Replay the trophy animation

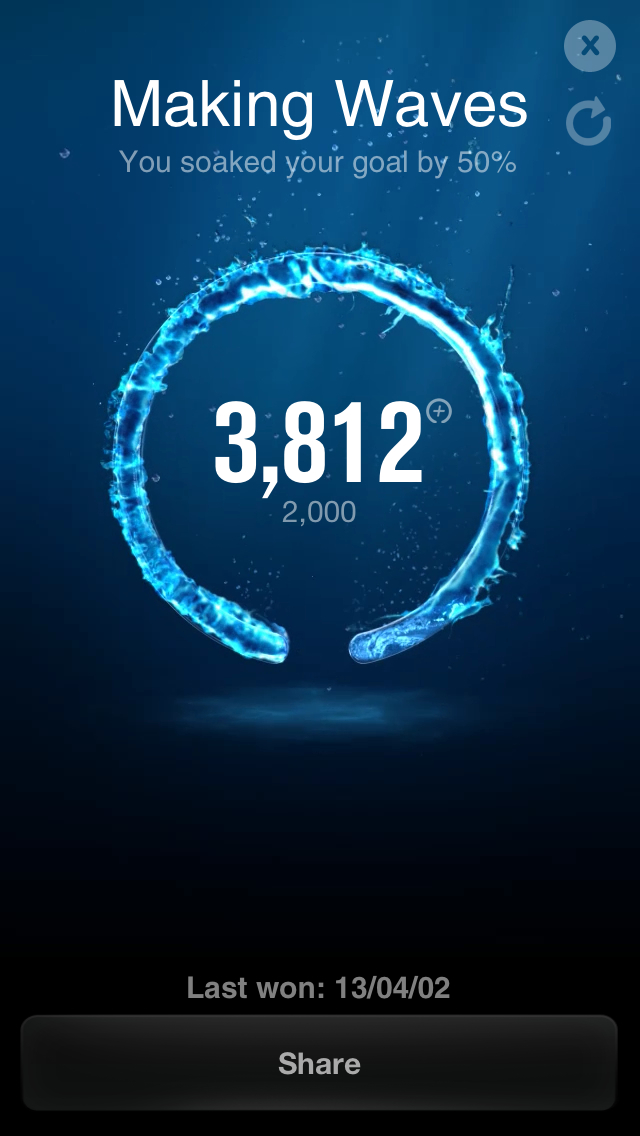pos(589,122)
